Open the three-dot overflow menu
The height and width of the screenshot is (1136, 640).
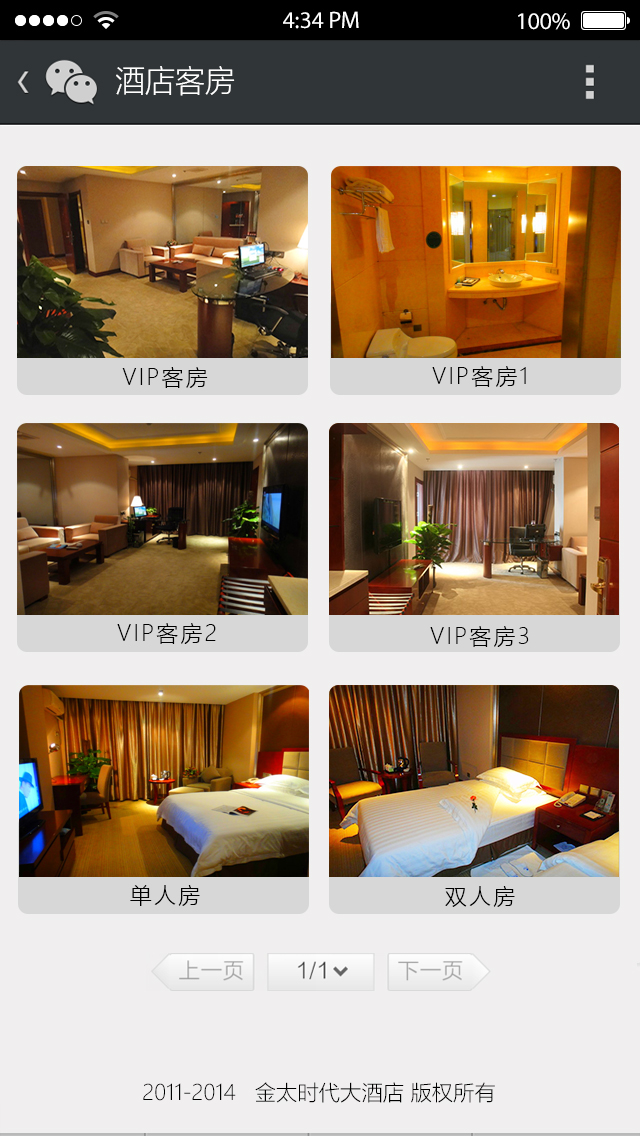(590, 82)
